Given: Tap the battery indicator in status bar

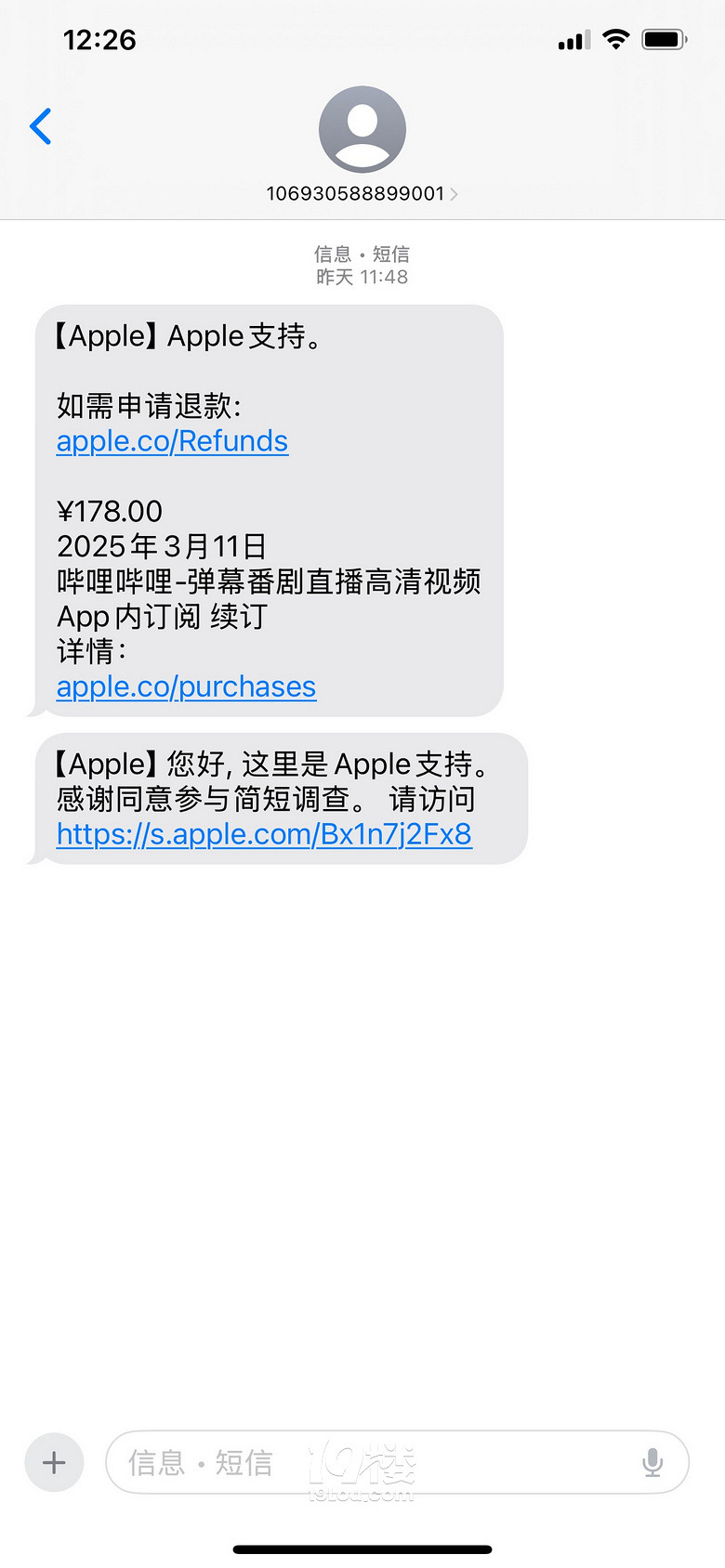Looking at the screenshot, I should (663, 39).
